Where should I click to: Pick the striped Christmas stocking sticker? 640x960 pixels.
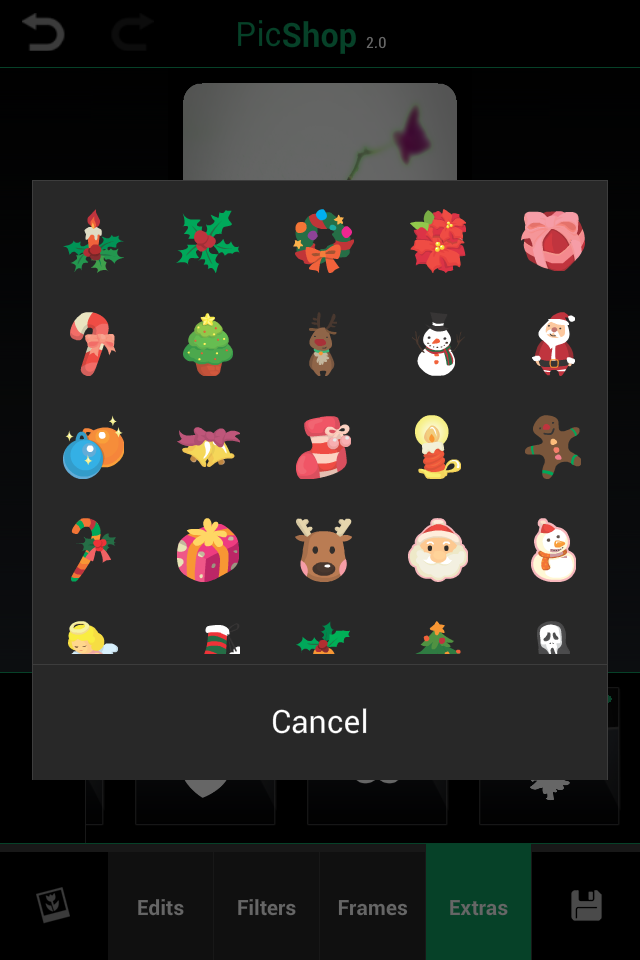tap(323, 448)
